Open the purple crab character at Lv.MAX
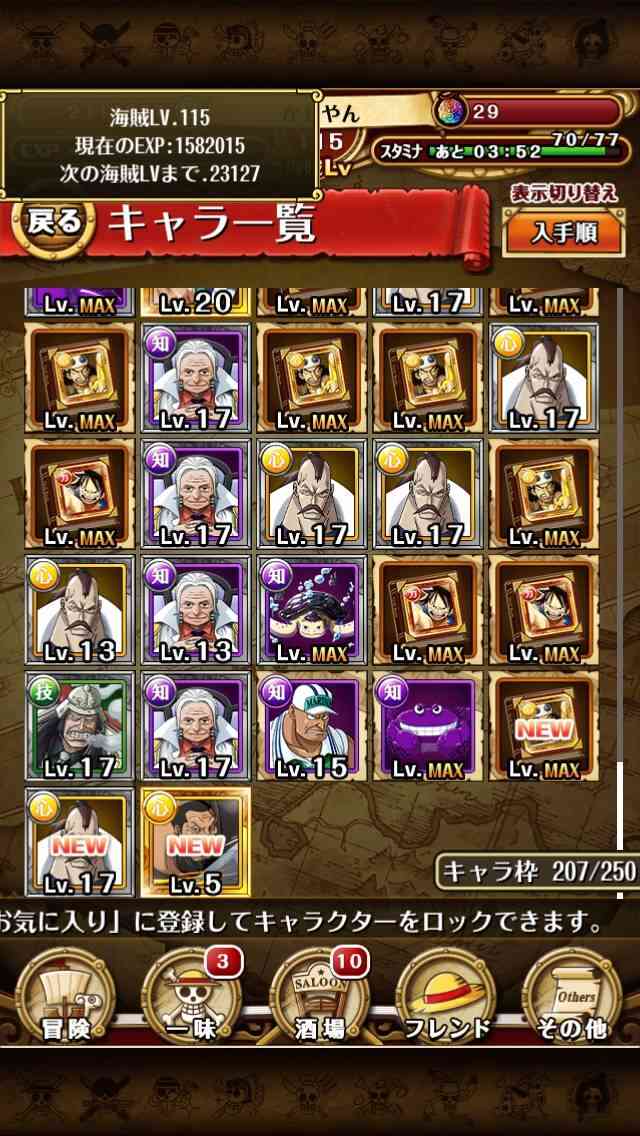Screen dimensions: 640x1136 click(x=428, y=726)
